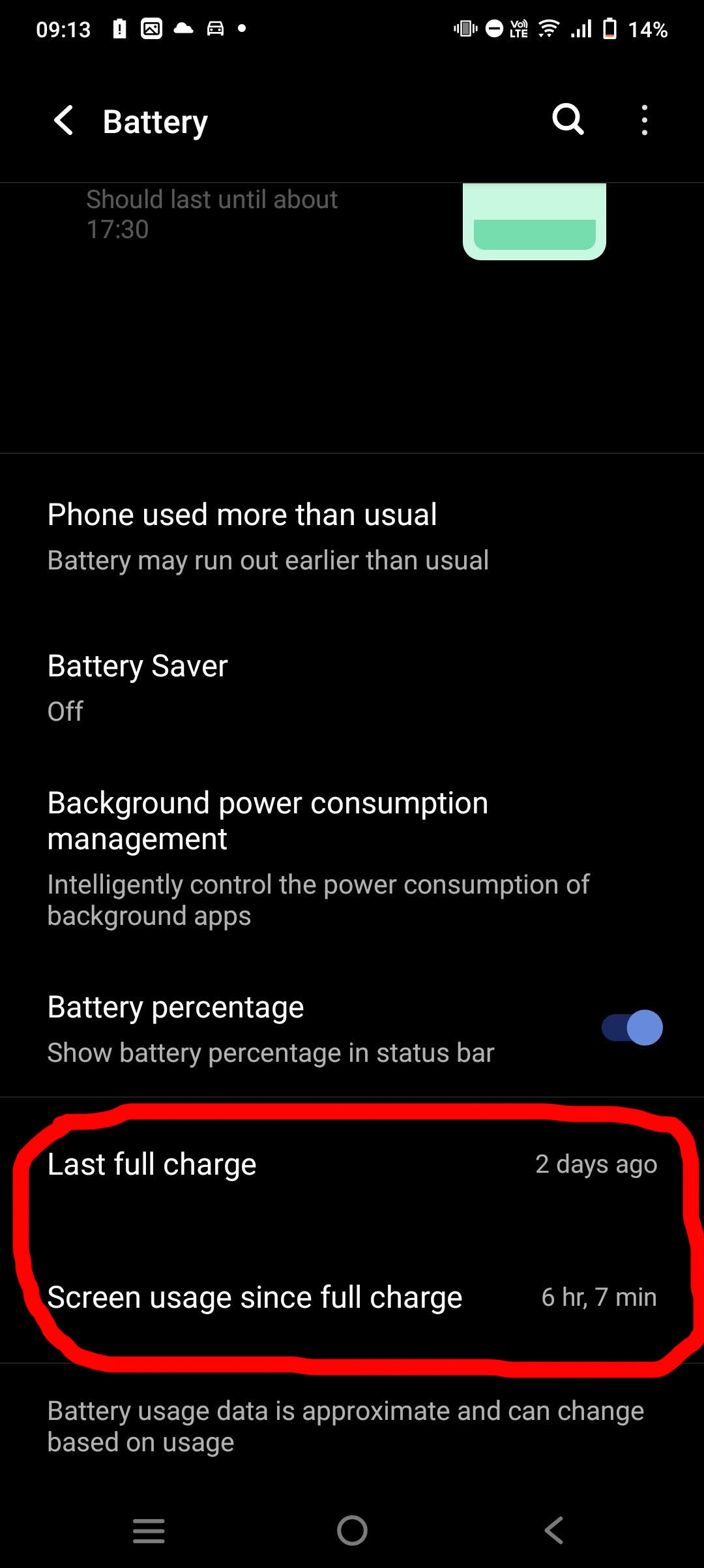Open the search icon in the app bar

pyautogui.click(x=568, y=119)
